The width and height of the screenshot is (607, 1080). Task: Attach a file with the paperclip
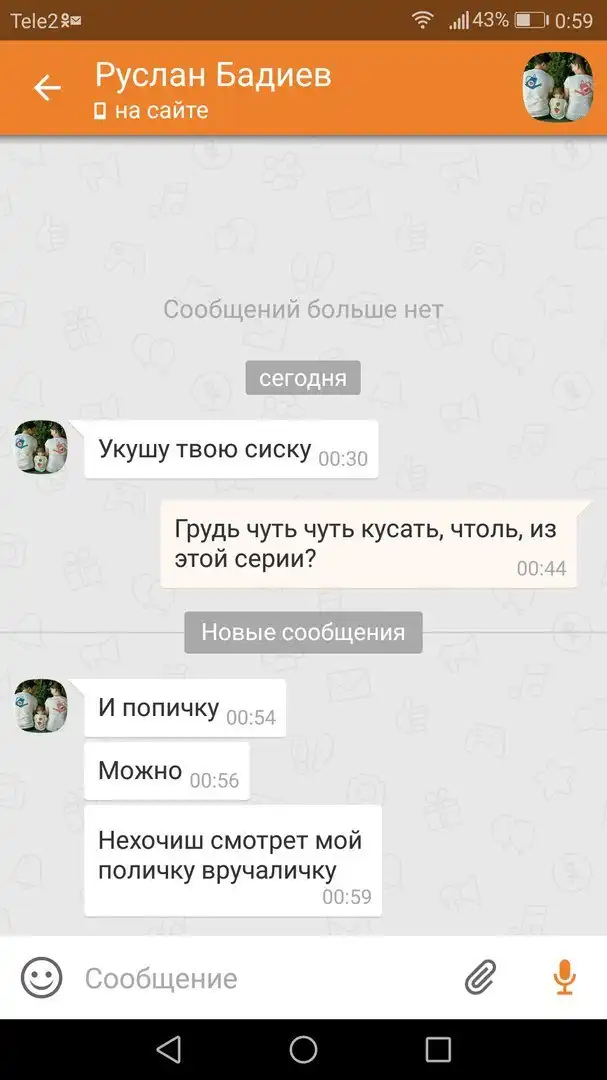(481, 977)
